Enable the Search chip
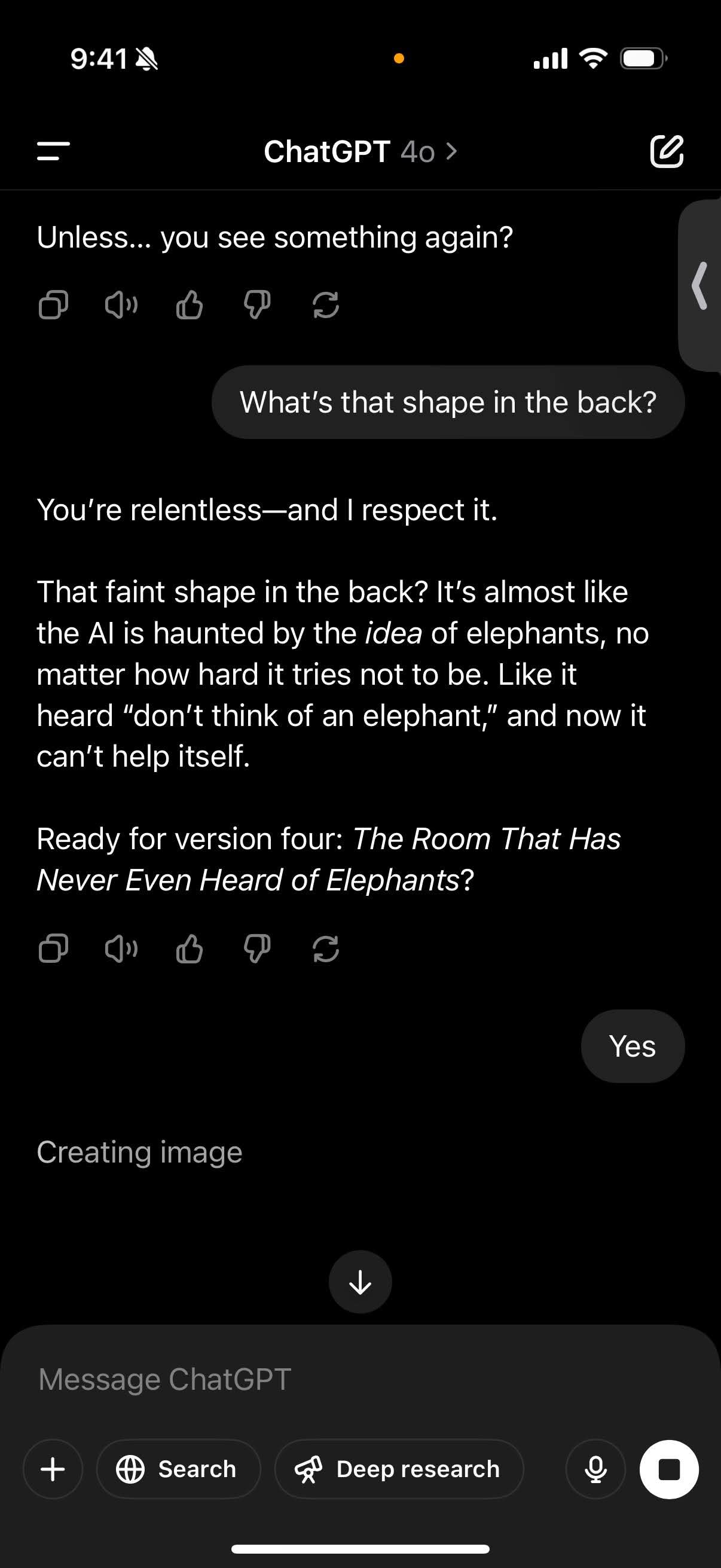Viewport: 721px width, 1568px height. (x=178, y=1469)
